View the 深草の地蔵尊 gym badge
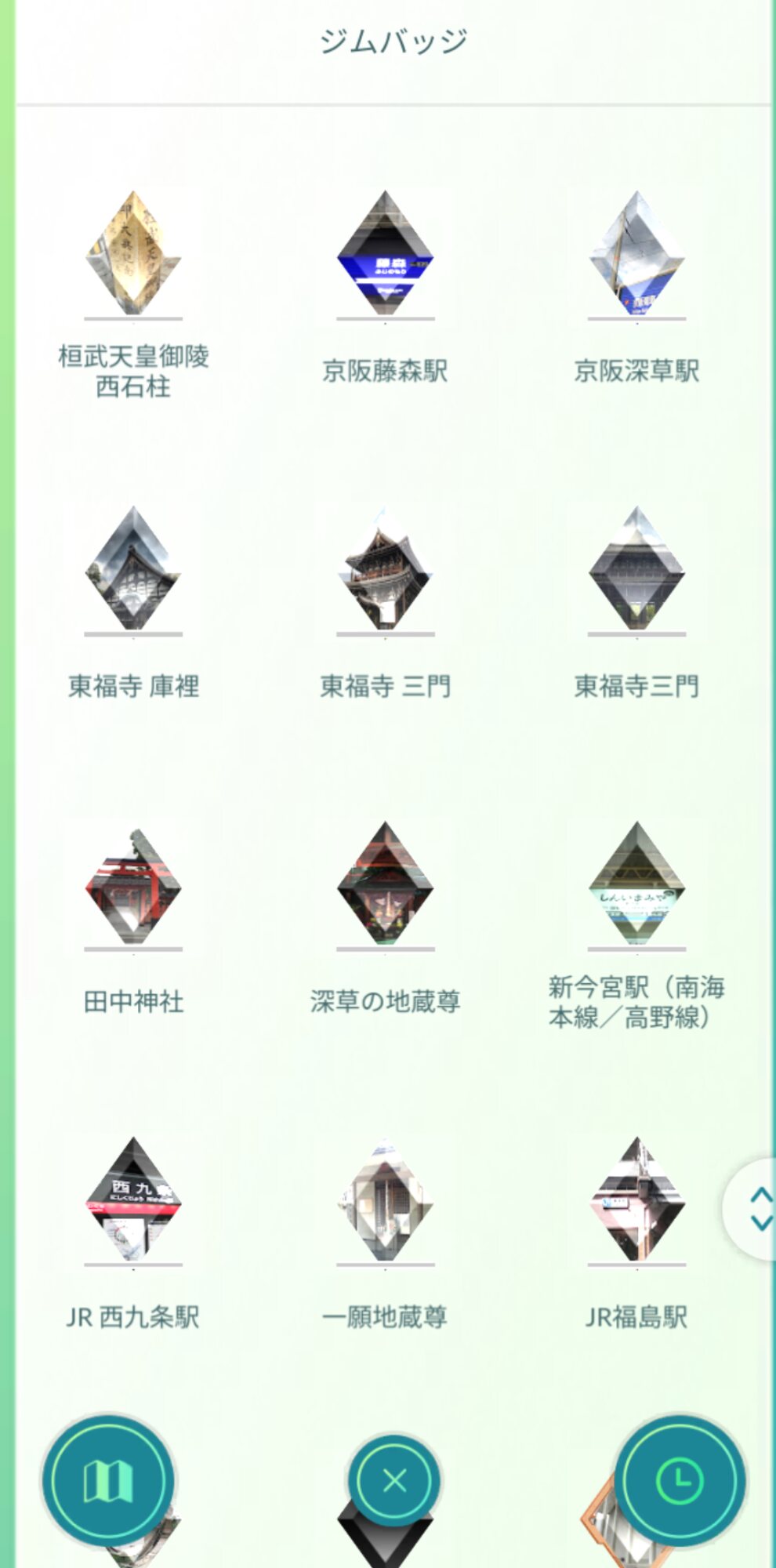Image resolution: width=776 pixels, height=1568 pixels. (x=385, y=885)
